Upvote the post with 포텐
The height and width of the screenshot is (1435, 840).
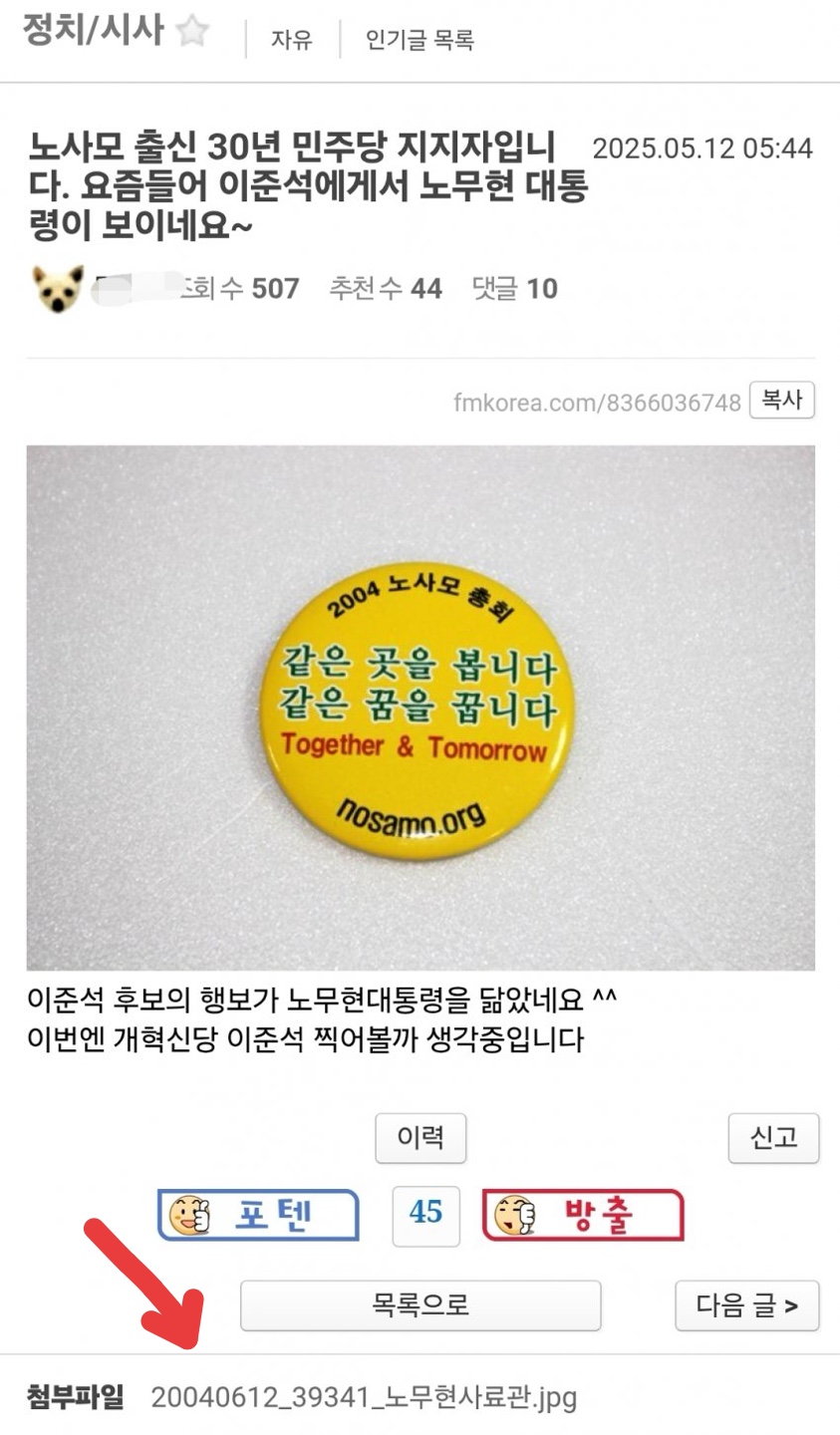pos(258,1215)
